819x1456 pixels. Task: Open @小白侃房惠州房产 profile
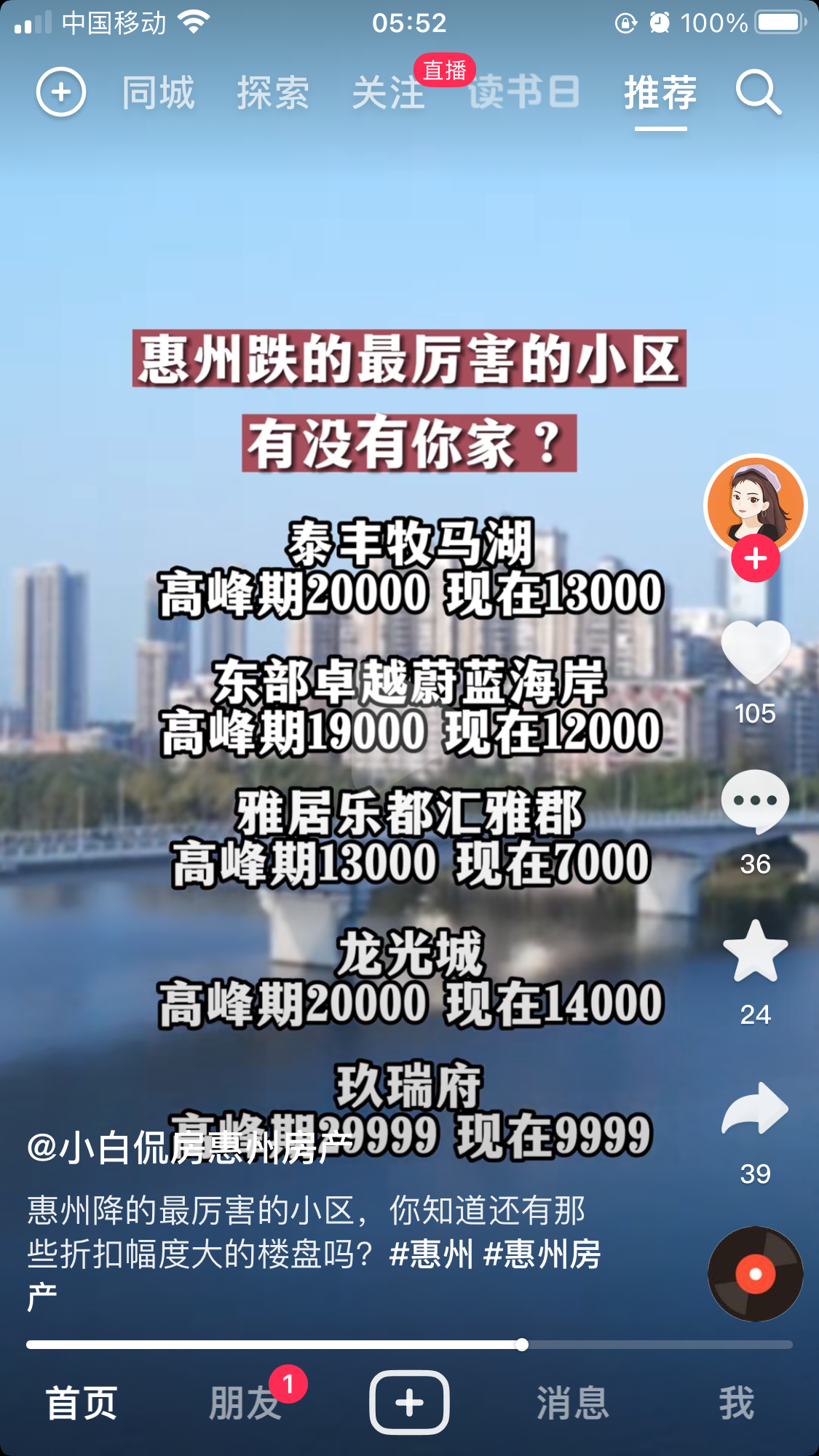point(189,1147)
